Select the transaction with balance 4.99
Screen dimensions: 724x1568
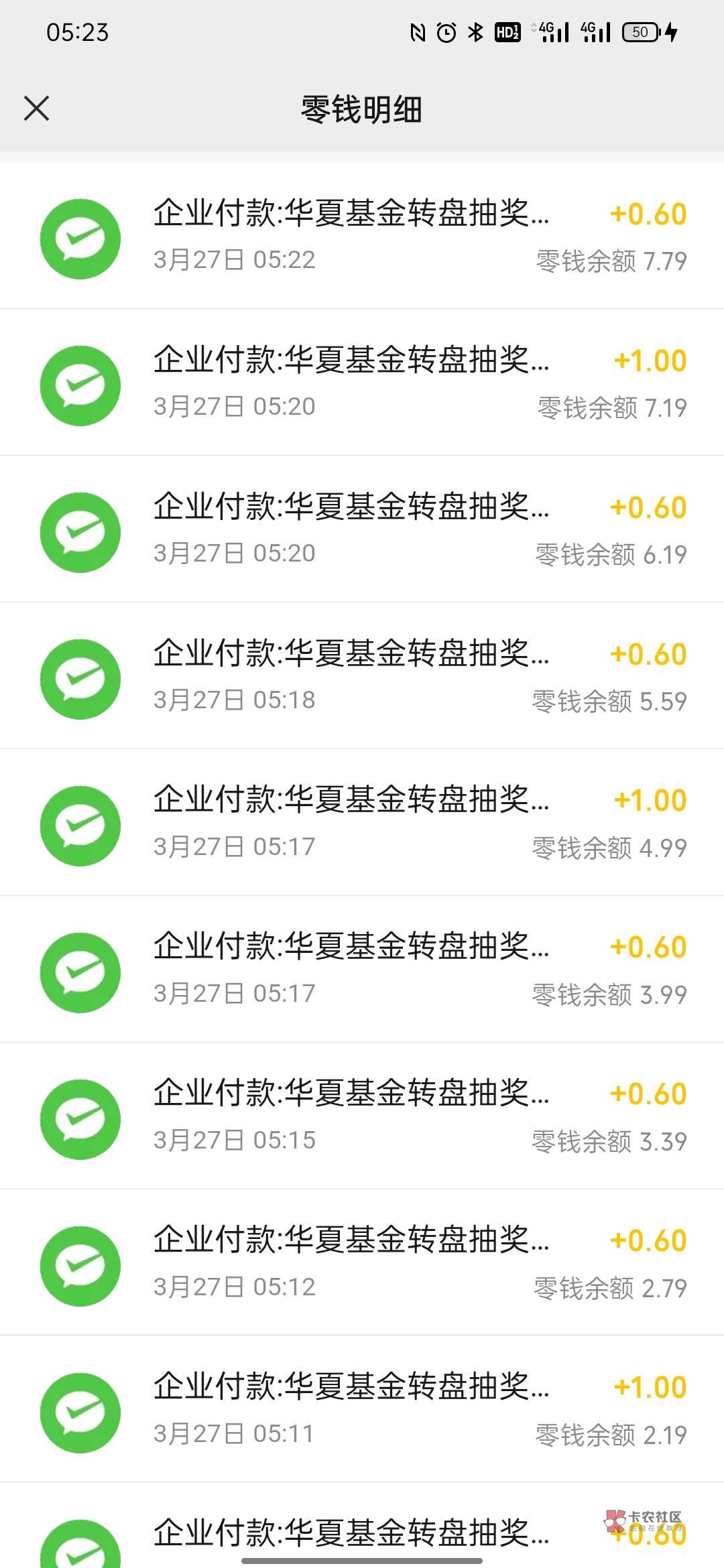(x=362, y=823)
